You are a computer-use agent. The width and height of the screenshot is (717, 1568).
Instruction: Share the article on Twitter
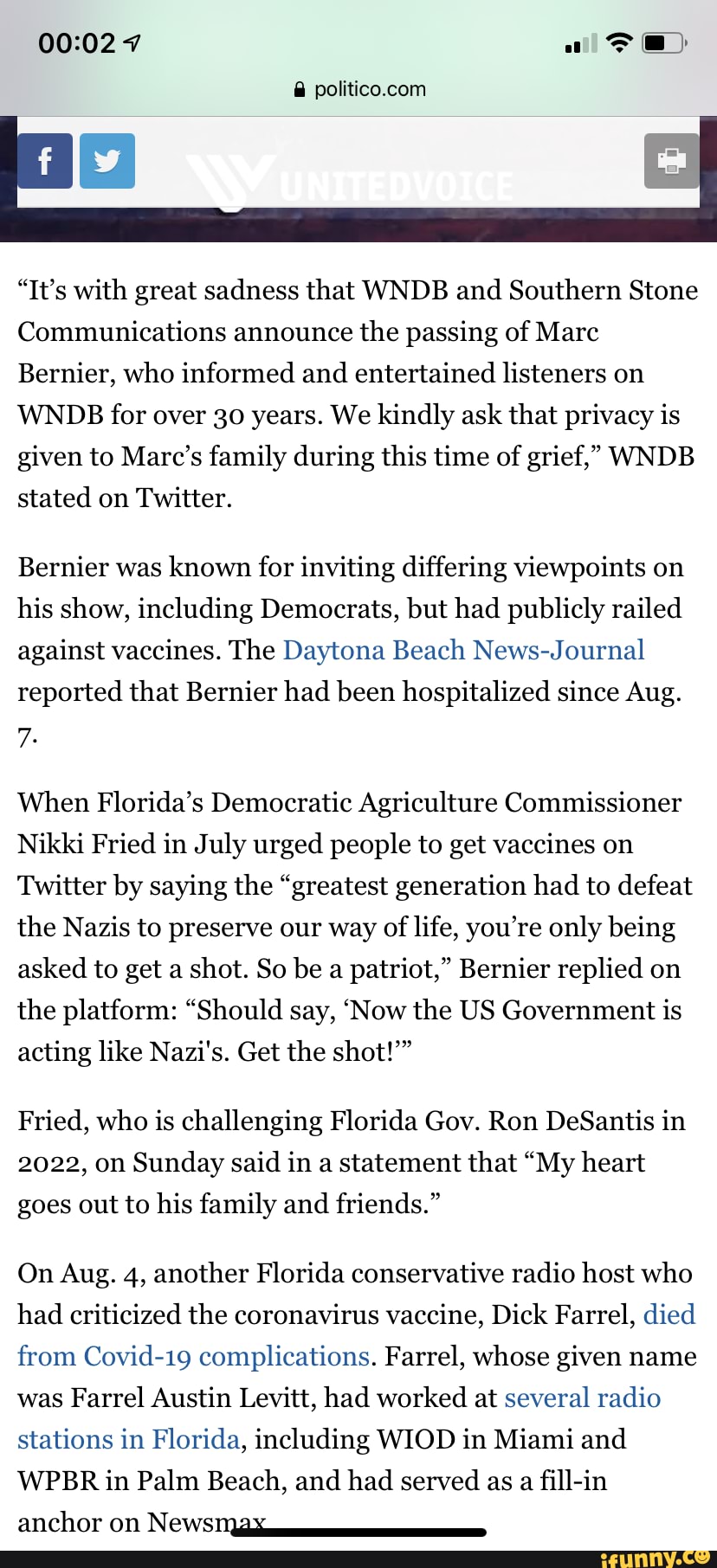click(107, 161)
